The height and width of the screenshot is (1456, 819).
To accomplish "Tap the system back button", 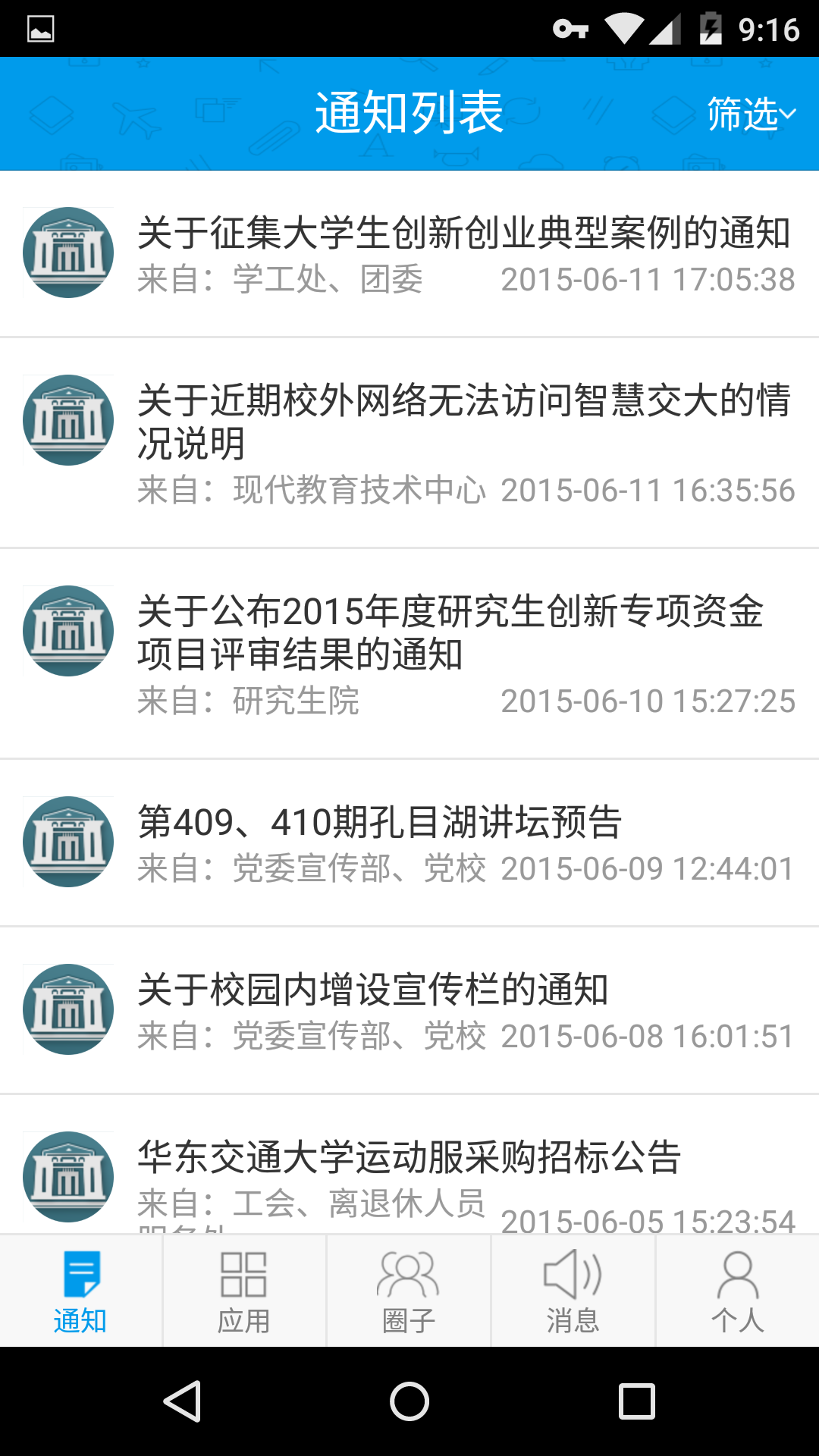I will coord(182,1401).
